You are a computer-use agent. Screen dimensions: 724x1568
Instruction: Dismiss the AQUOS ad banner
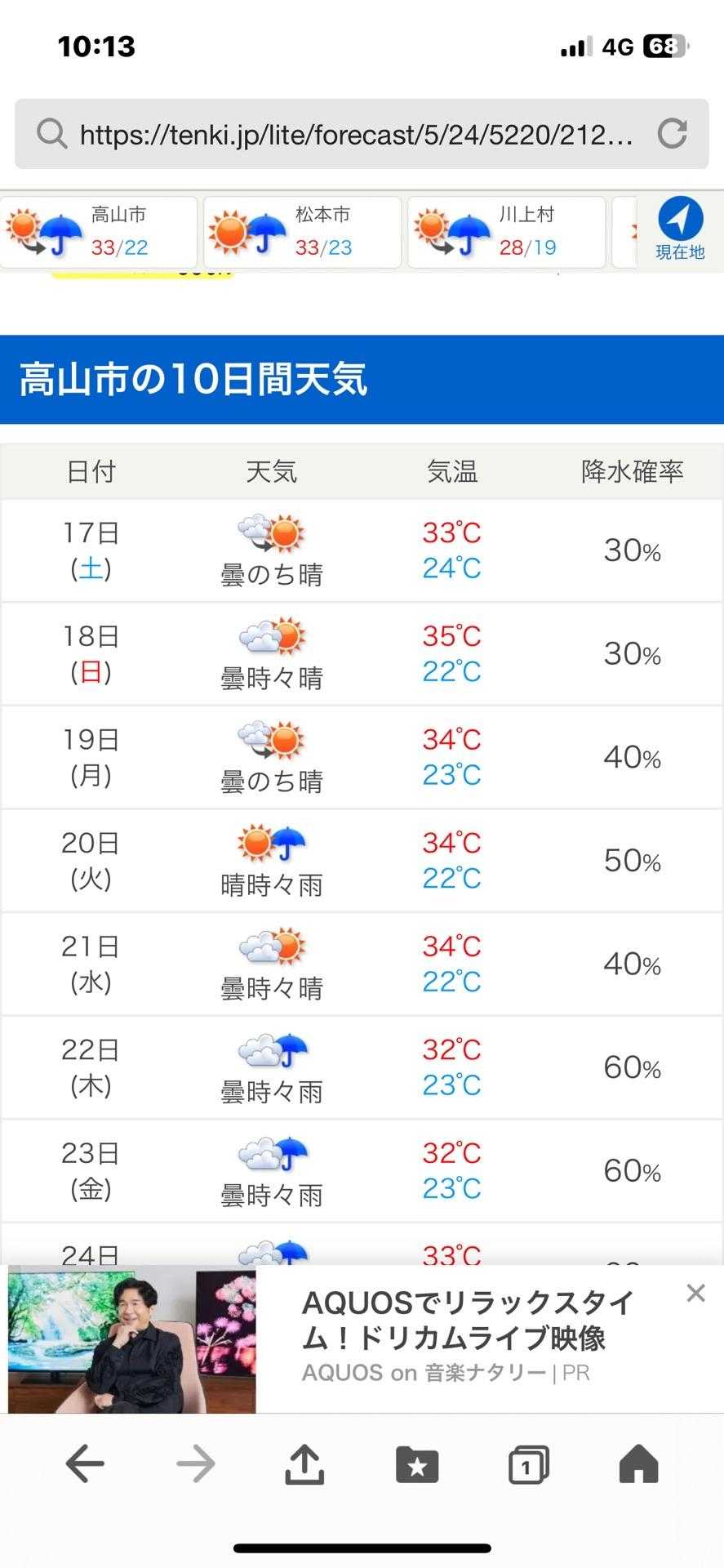[x=695, y=1293]
